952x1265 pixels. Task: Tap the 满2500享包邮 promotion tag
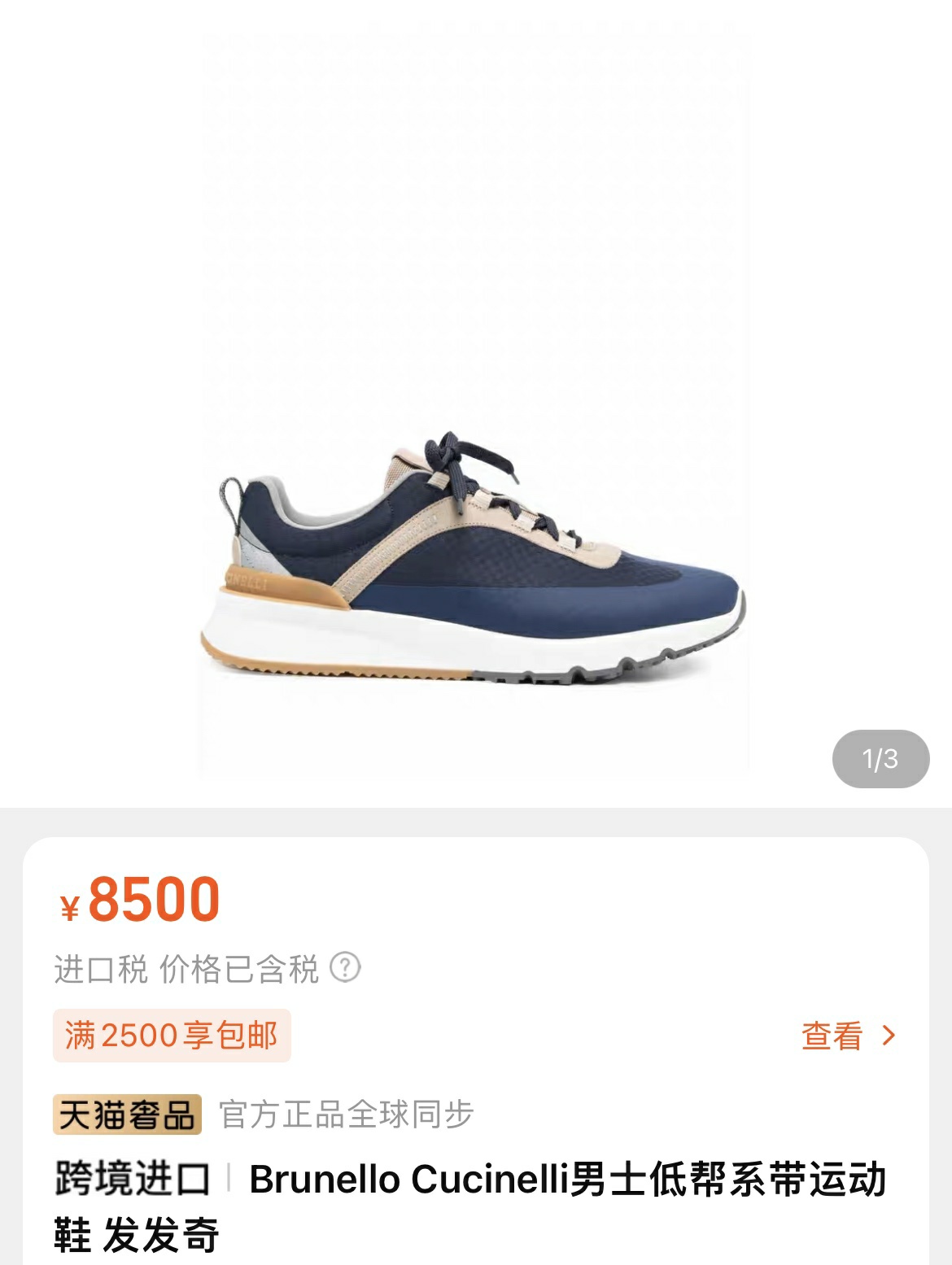(172, 1036)
